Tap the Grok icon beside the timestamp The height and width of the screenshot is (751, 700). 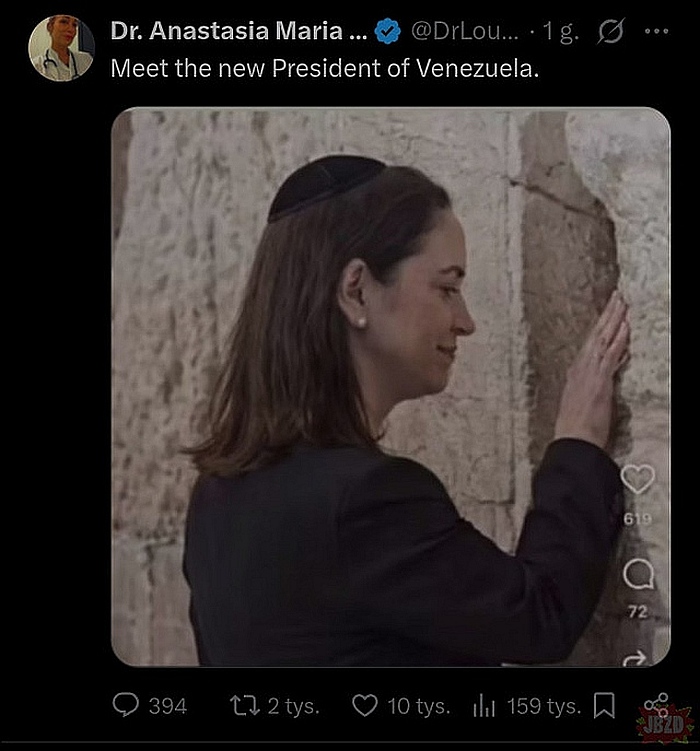point(610,32)
